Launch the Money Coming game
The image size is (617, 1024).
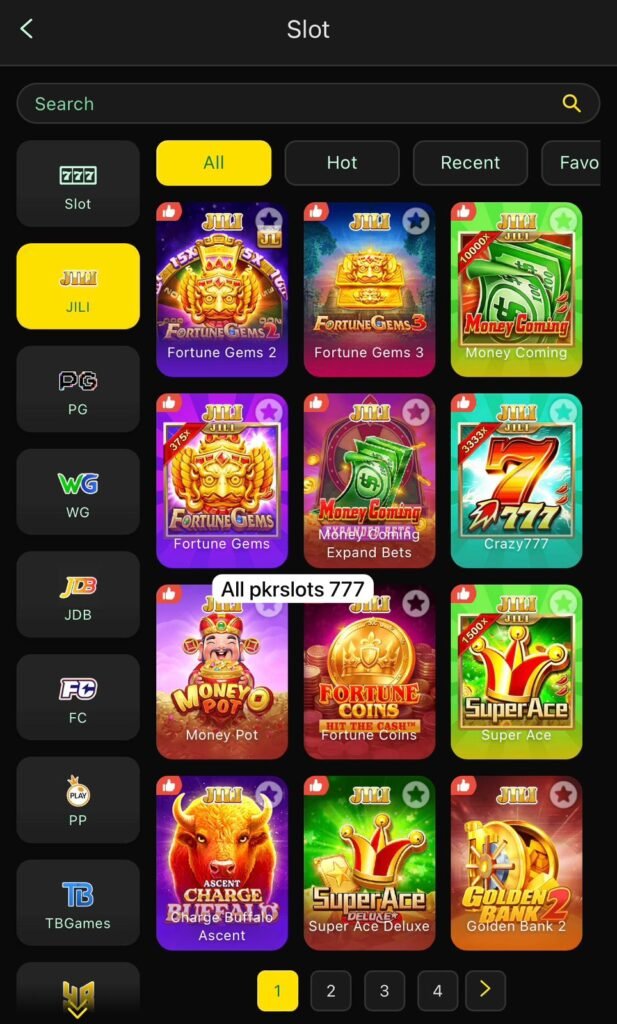click(x=516, y=289)
